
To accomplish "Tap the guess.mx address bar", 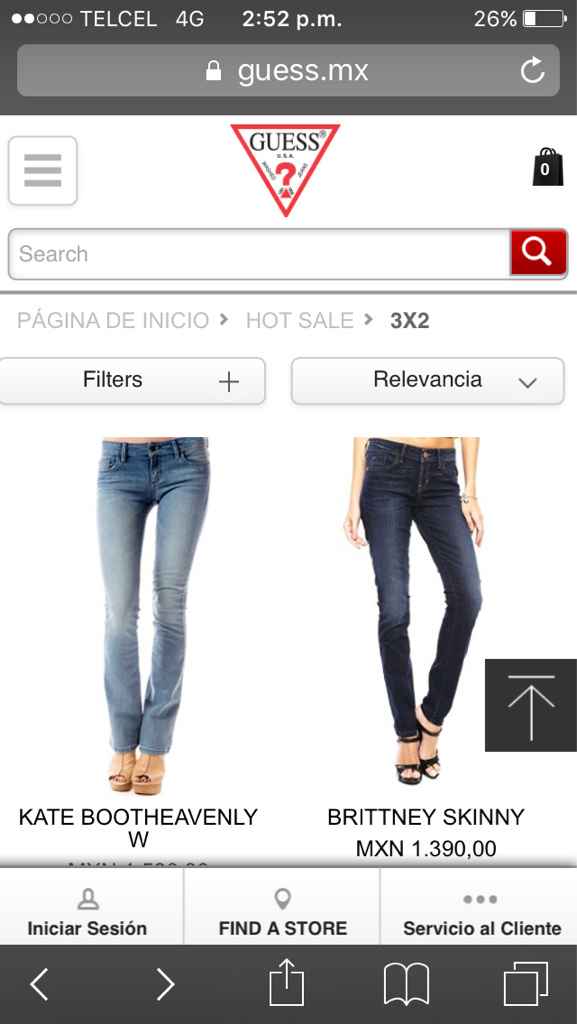I will (288, 71).
